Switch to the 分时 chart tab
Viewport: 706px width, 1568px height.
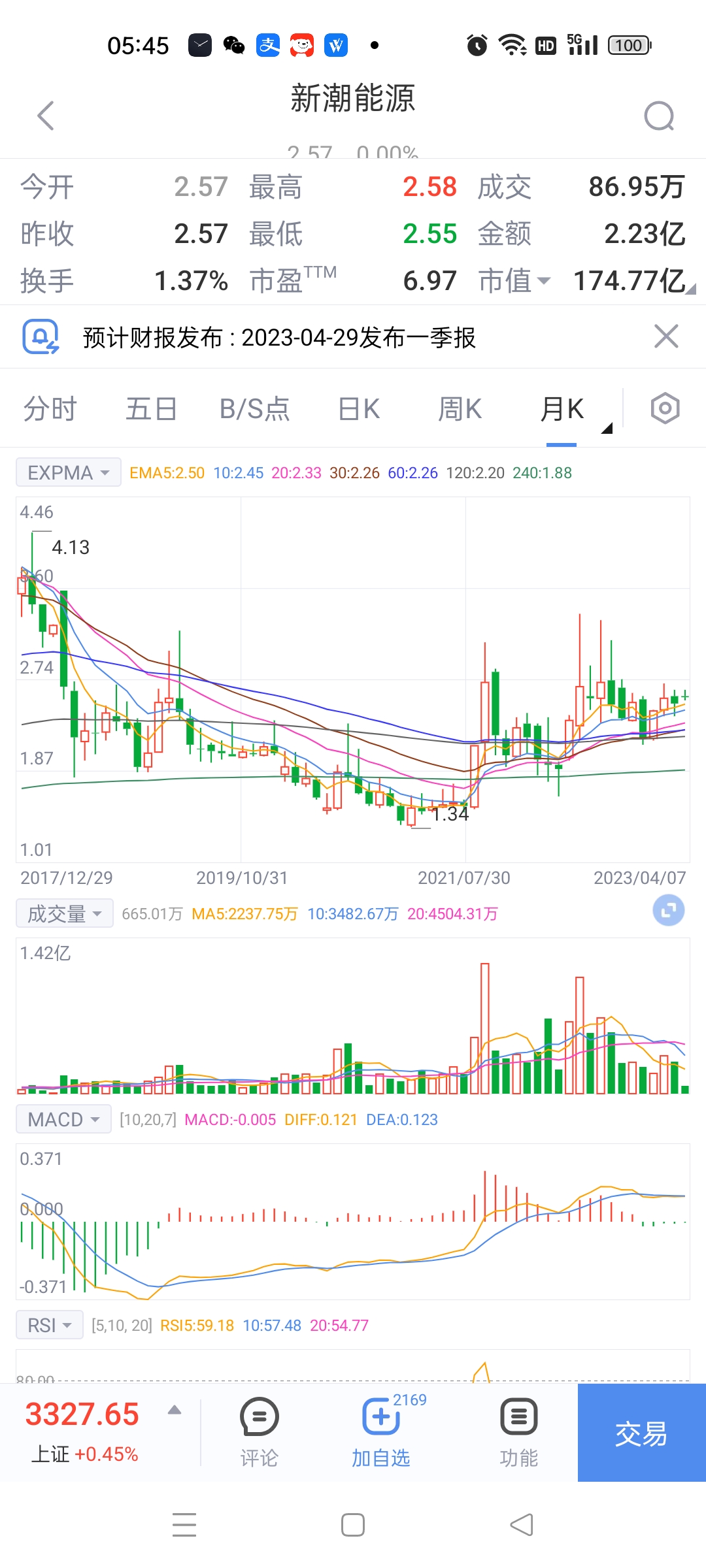[50, 409]
